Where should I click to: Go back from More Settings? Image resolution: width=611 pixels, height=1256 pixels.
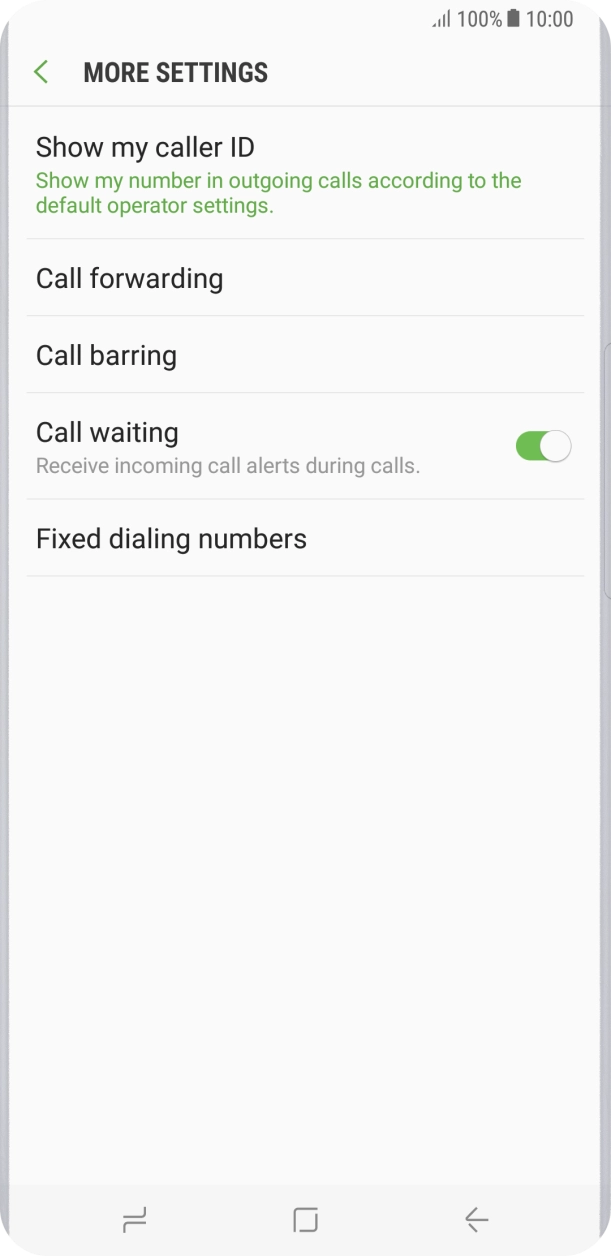41,72
